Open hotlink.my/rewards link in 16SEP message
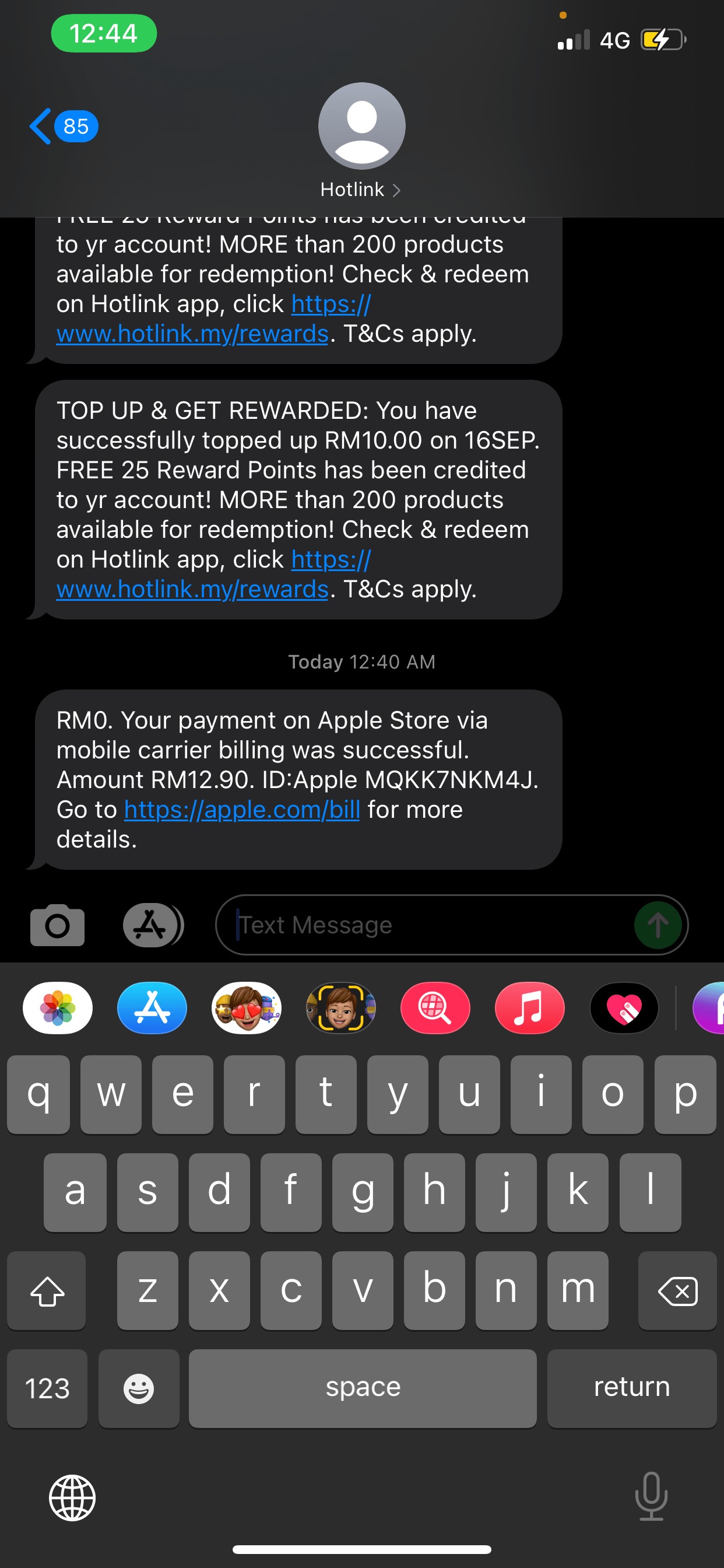Image resolution: width=724 pixels, height=1568 pixels. 192,589
